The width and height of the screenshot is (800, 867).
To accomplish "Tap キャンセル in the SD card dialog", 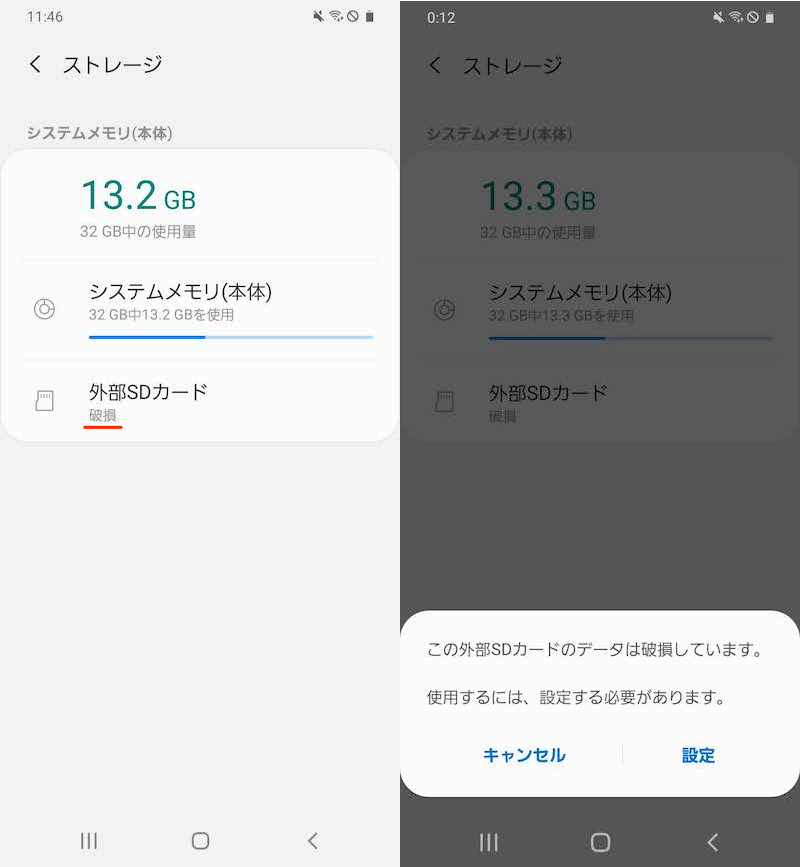I will 524,755.
